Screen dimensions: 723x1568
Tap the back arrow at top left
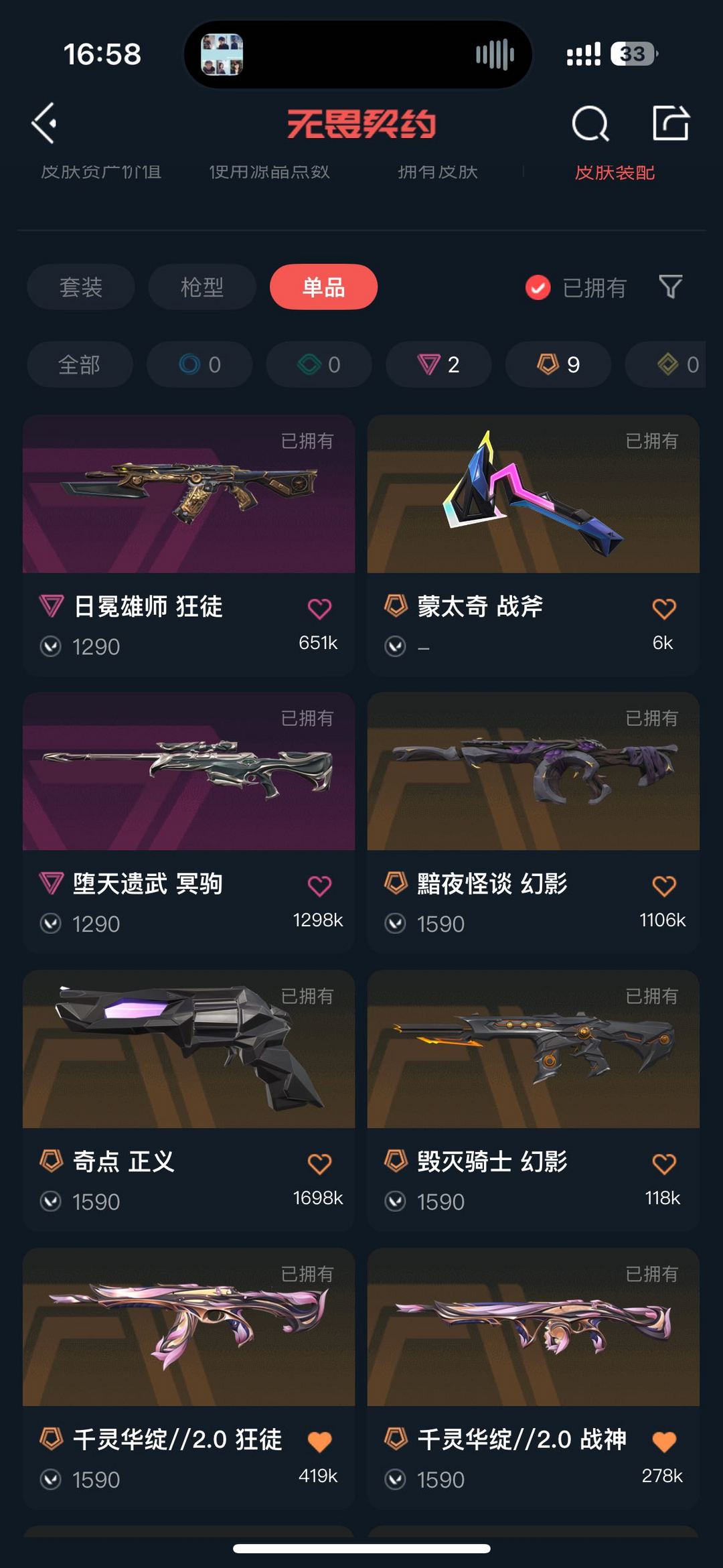[43, 123]
